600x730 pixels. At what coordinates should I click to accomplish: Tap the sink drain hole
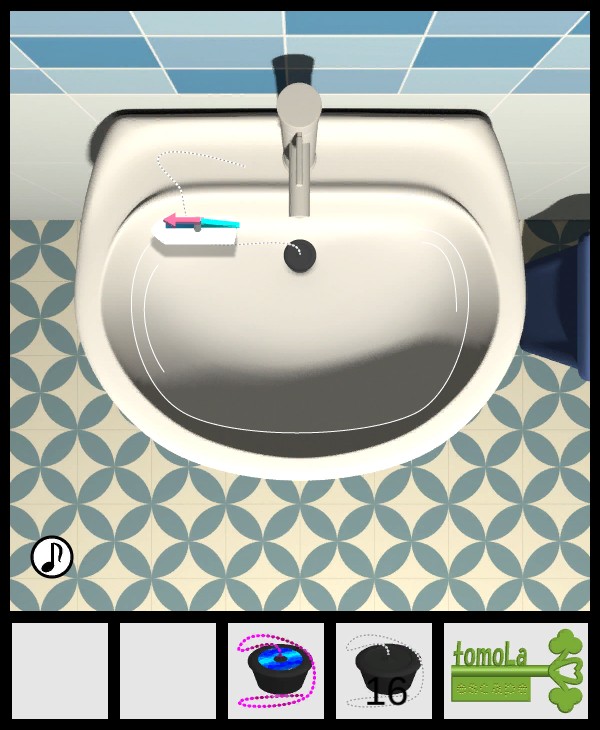coord(300,256)
